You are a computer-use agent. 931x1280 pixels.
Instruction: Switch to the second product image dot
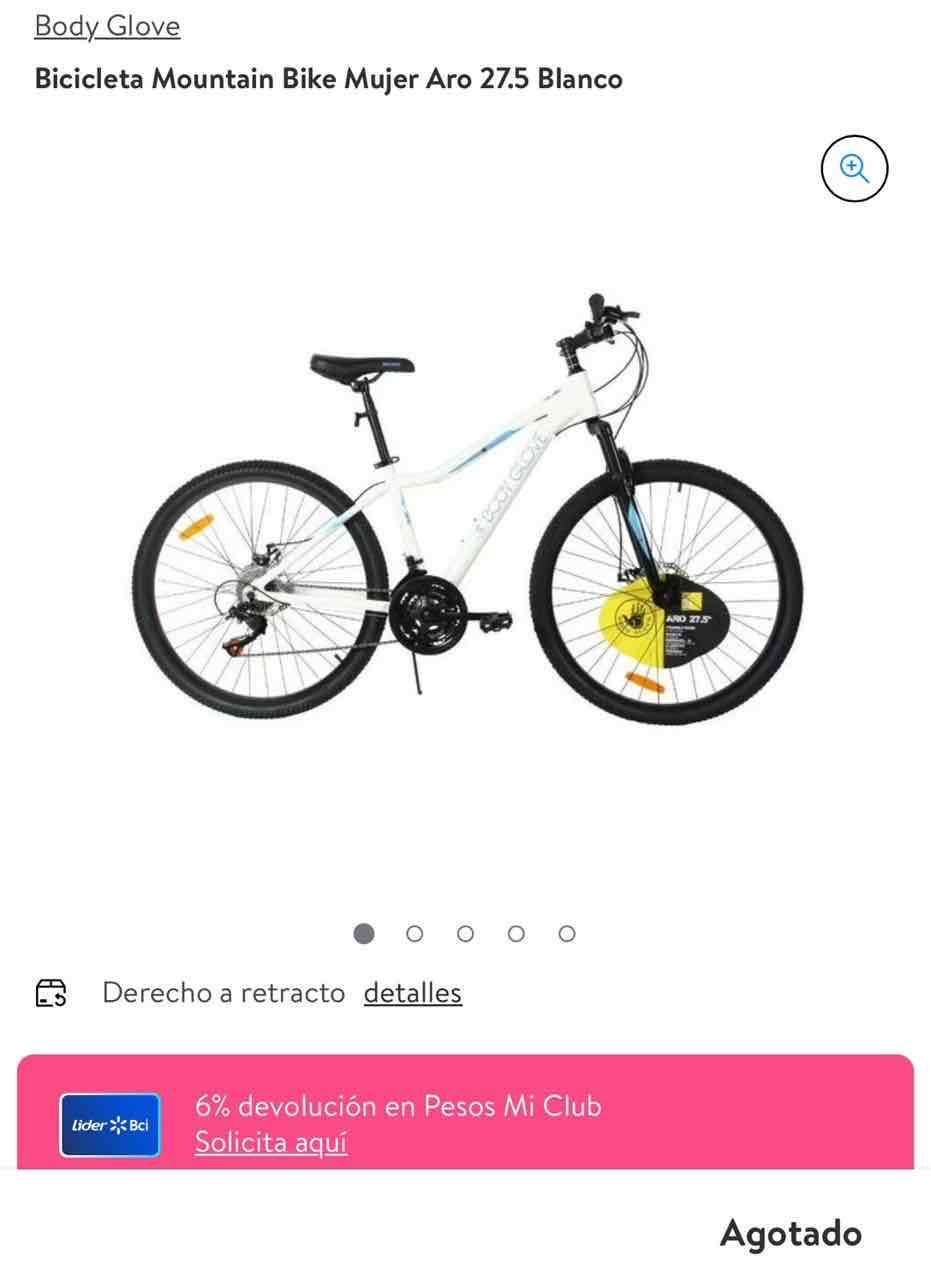coord(414,933)
